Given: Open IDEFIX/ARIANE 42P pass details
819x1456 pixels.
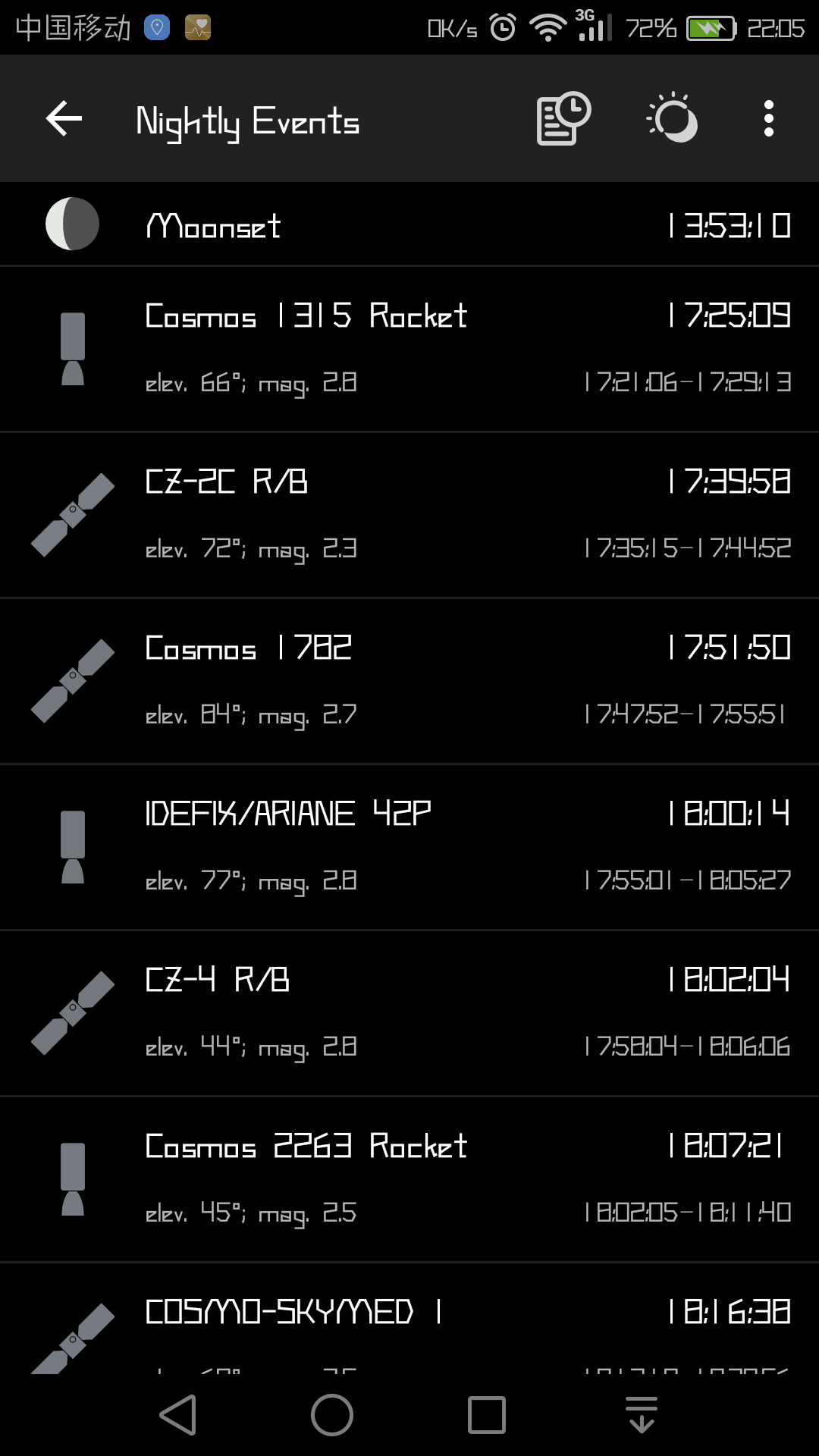Looking at the screenshot, I should coord(409,848).
